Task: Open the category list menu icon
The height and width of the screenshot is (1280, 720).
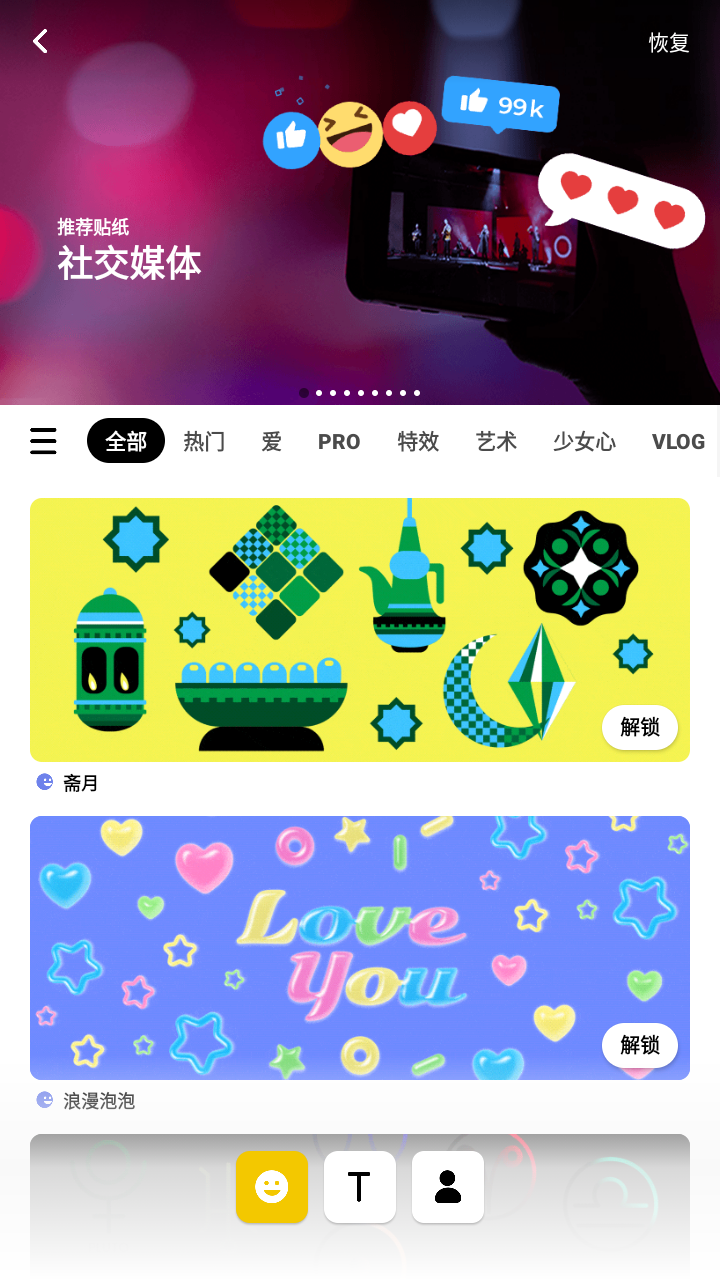Action: click(43, 441)
